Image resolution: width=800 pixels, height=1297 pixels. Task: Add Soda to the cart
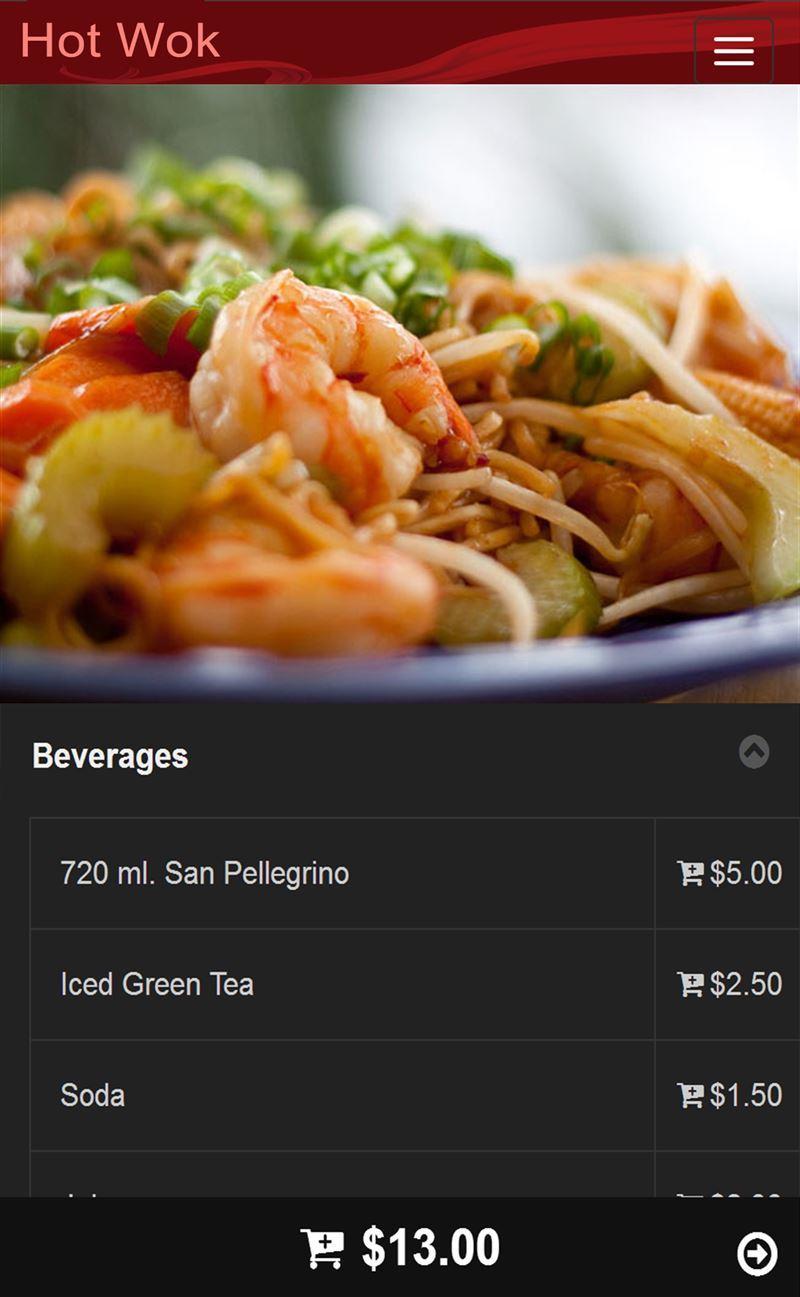[729, 1095]
